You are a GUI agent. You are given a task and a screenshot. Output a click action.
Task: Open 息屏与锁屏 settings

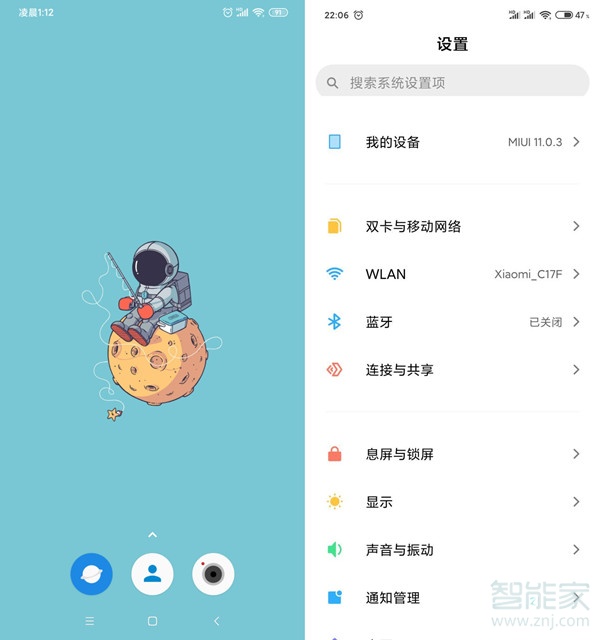pyautogui.click(x=452, y=454)
